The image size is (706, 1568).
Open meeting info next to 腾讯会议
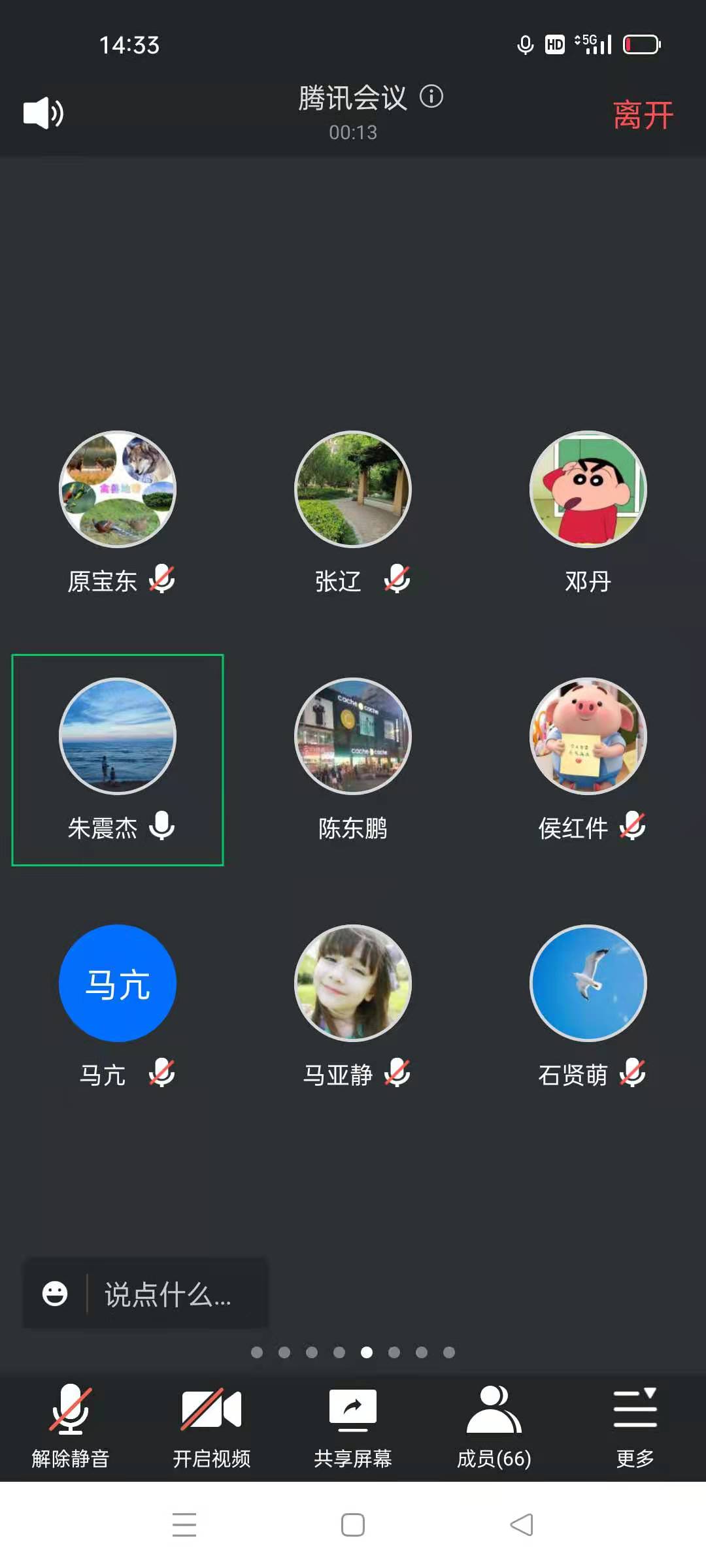[x=431, y=97]
